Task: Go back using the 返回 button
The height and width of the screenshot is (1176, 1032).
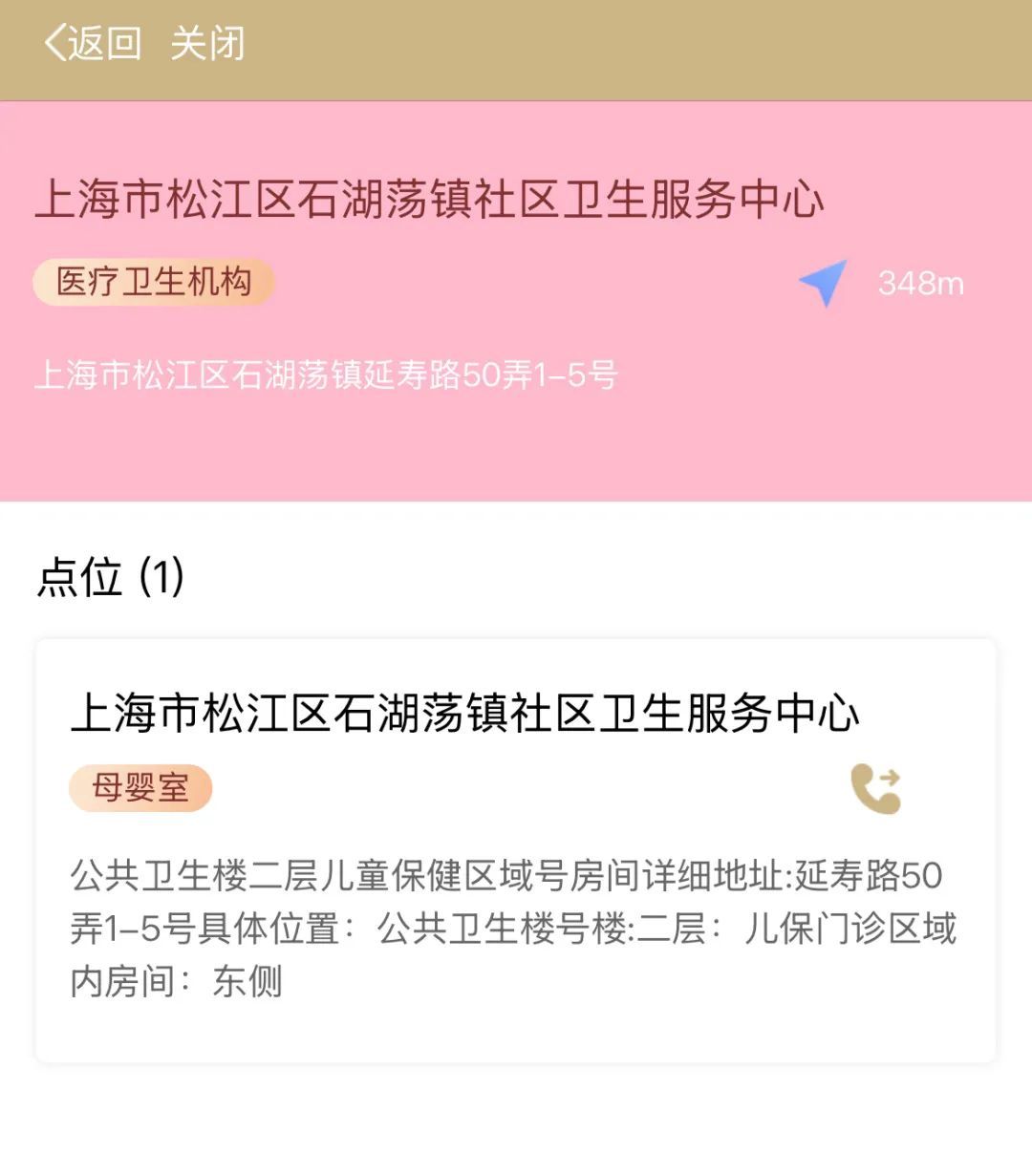Action: [93, 44]
